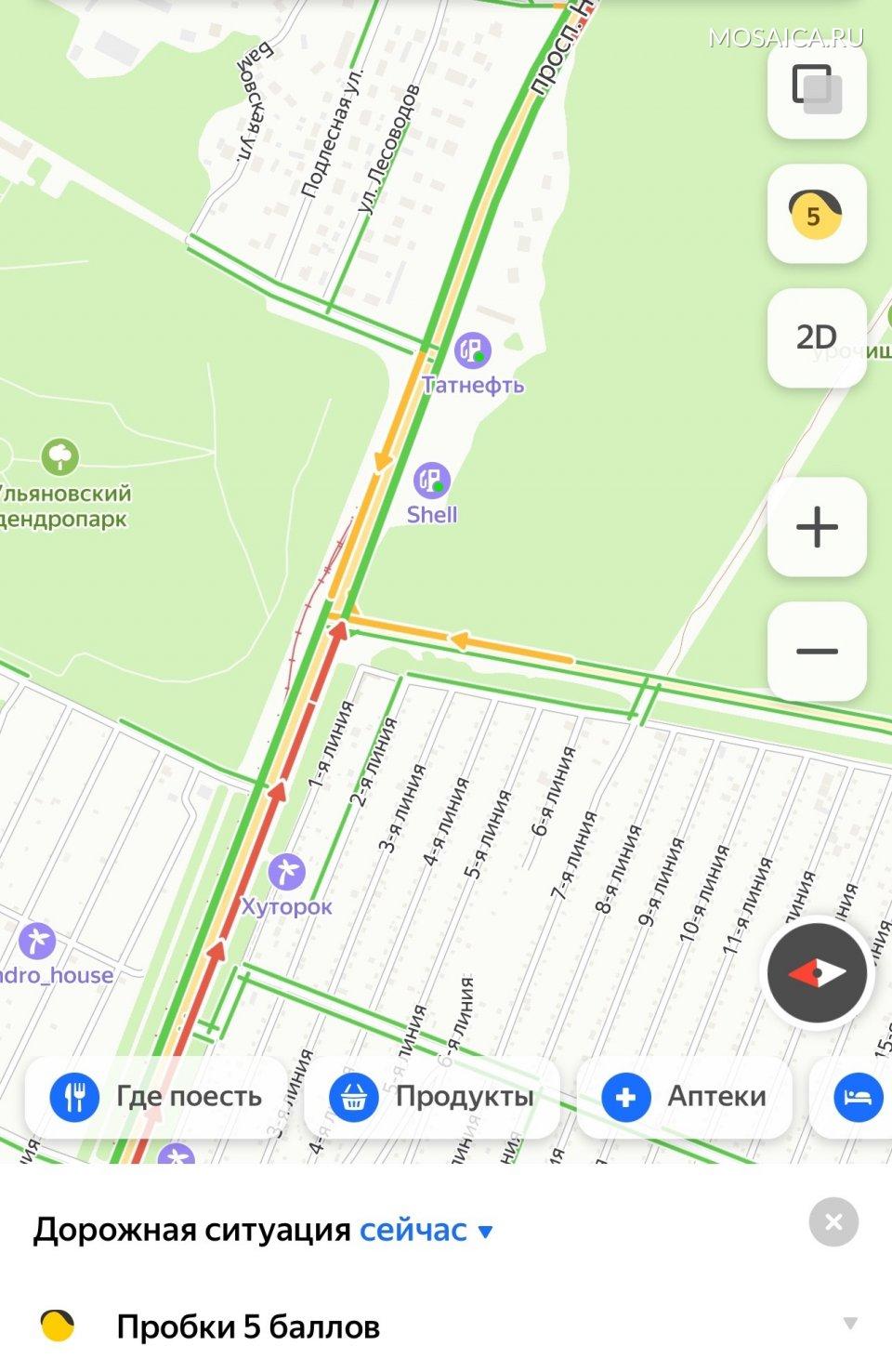Select the Где поесть chip
The height and width of the screenshot is (1372, 892).
coord(156,1097)
